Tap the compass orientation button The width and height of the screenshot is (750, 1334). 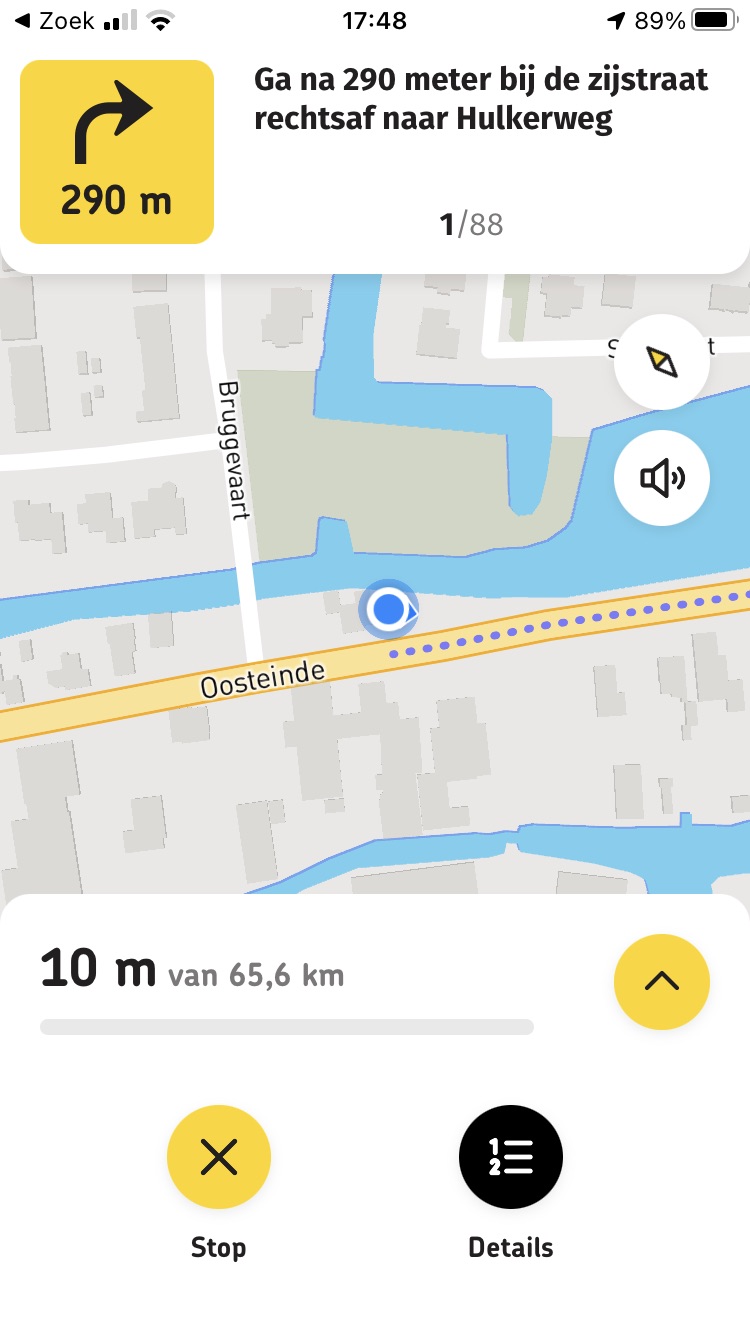662,362
